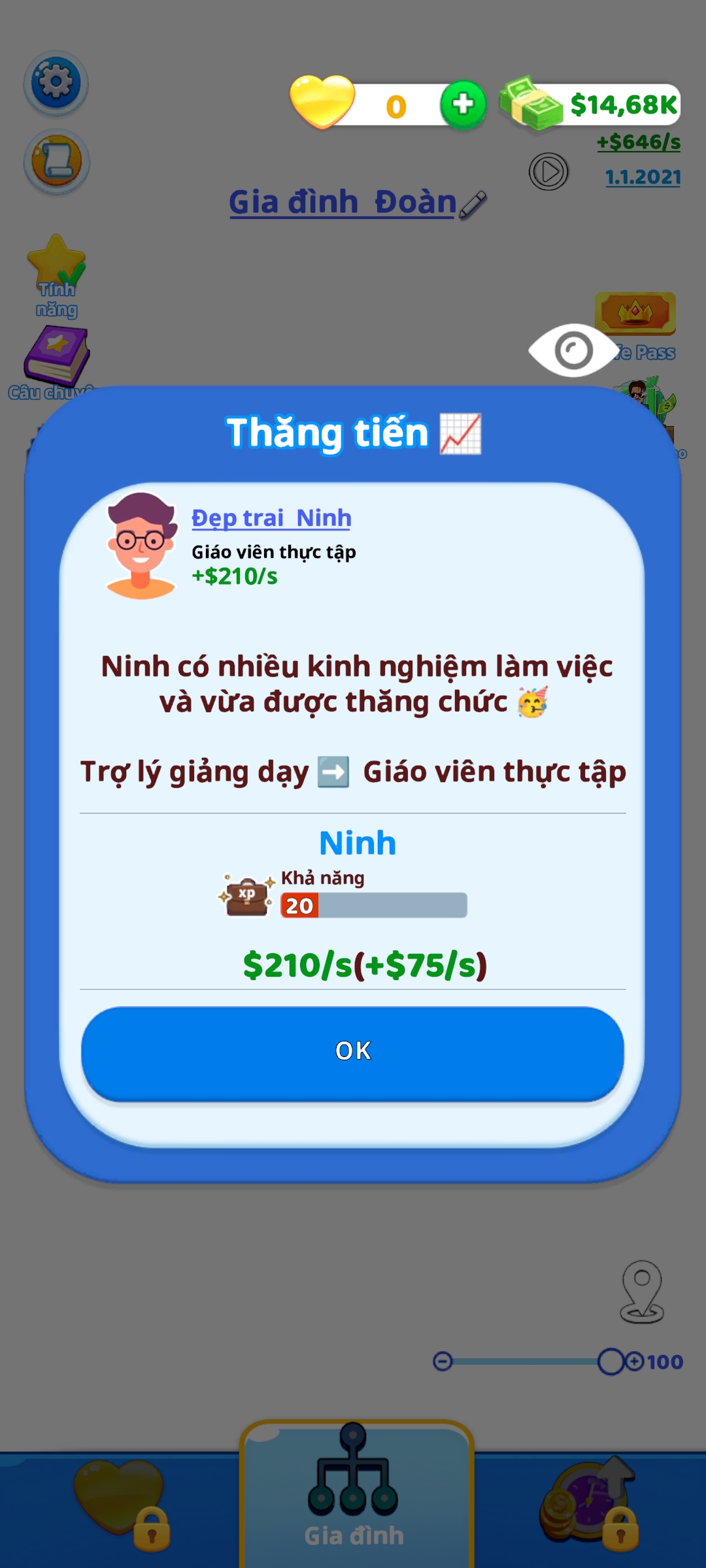706x1568 pixels.
Task: Open Đẹp trai Ninh's profile link
Action: [x=271, y=518]
